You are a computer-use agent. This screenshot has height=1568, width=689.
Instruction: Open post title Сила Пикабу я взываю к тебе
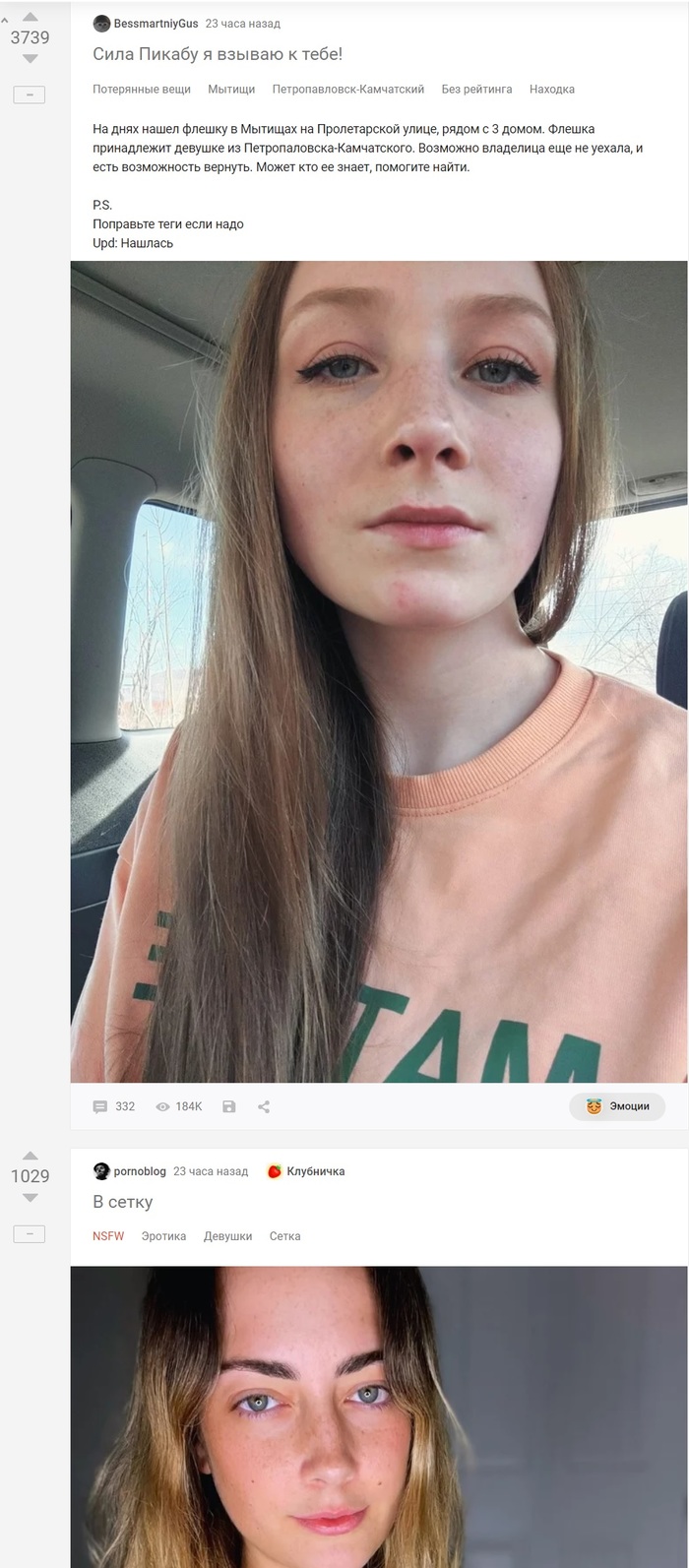(218, 54)
